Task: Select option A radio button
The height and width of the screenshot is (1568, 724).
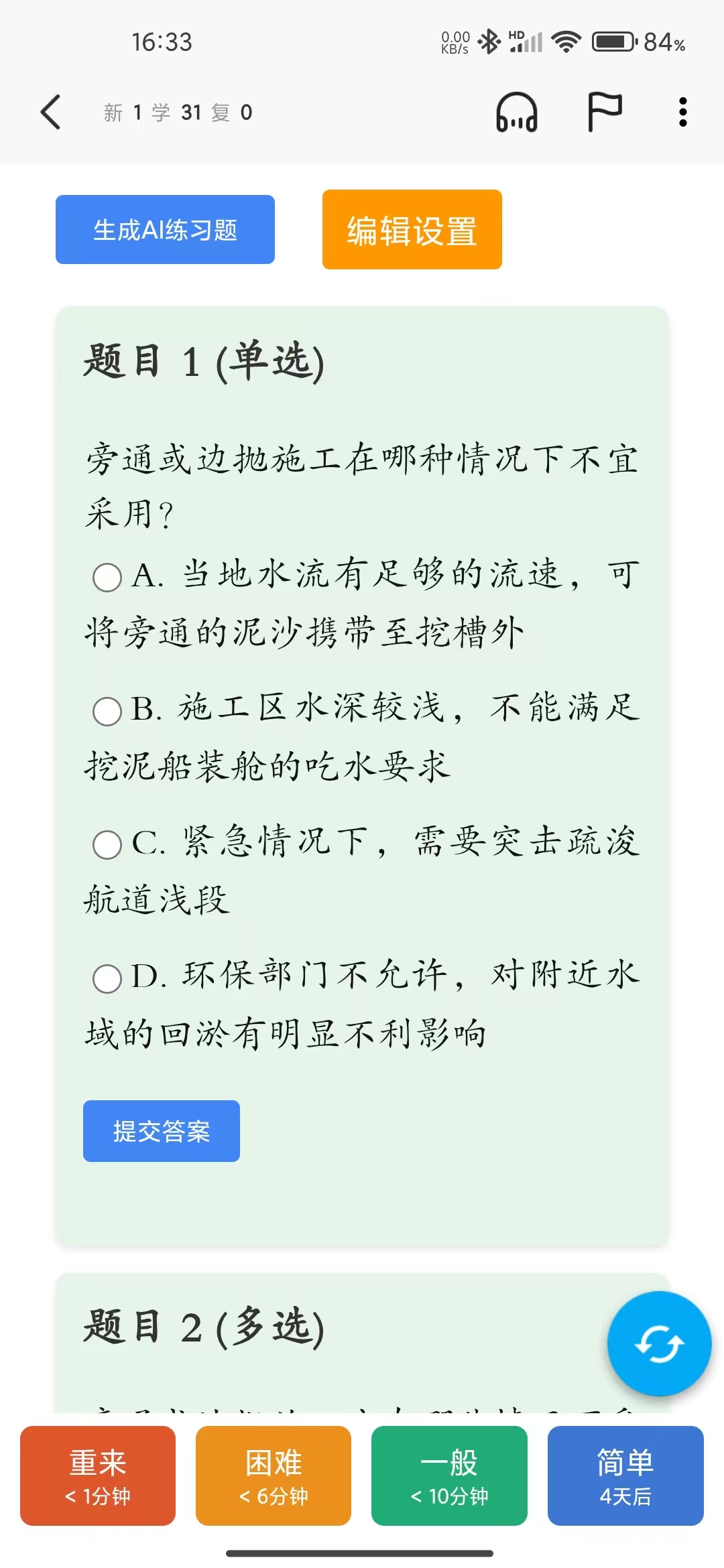Action: click(x=107, y=577)
